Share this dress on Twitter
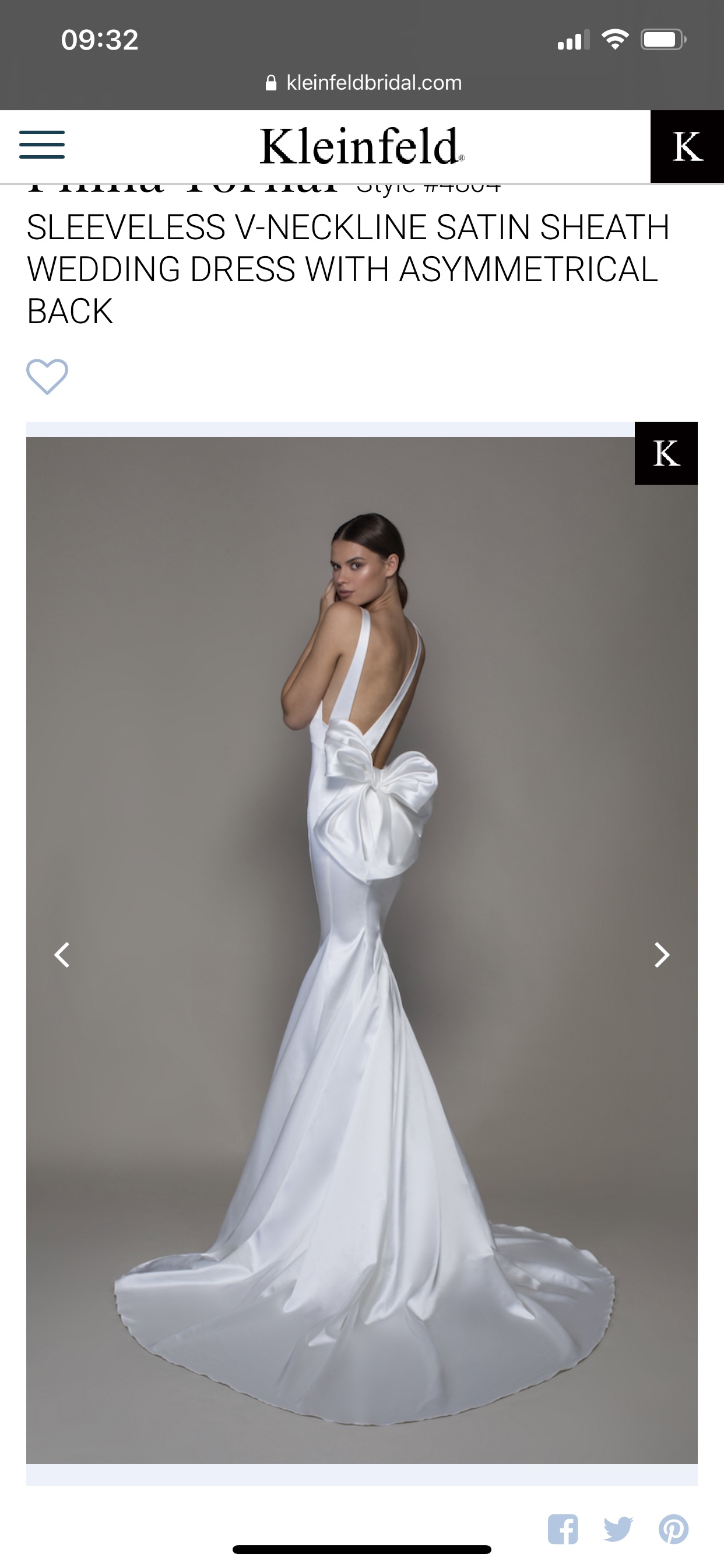 click(618, 1529)
